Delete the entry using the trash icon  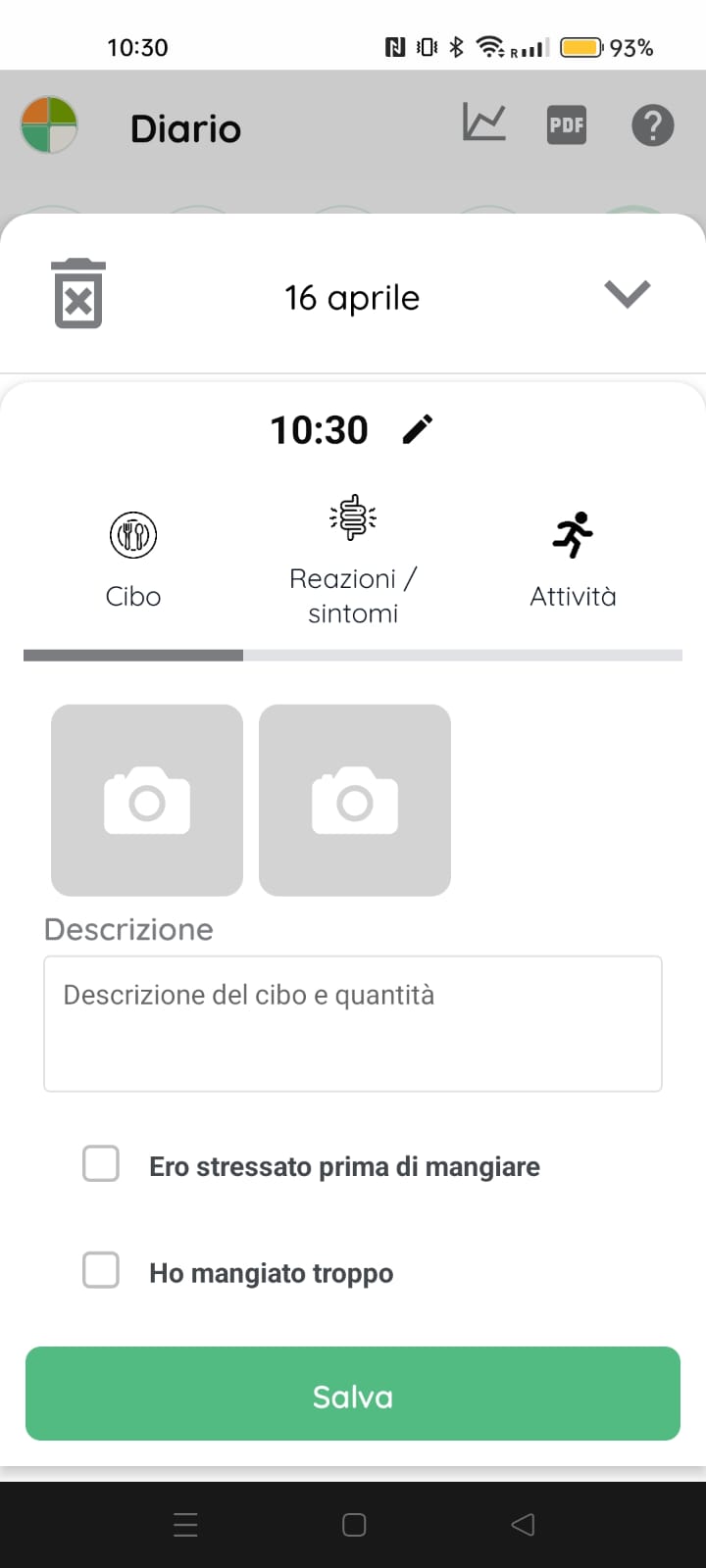[78, 293]
